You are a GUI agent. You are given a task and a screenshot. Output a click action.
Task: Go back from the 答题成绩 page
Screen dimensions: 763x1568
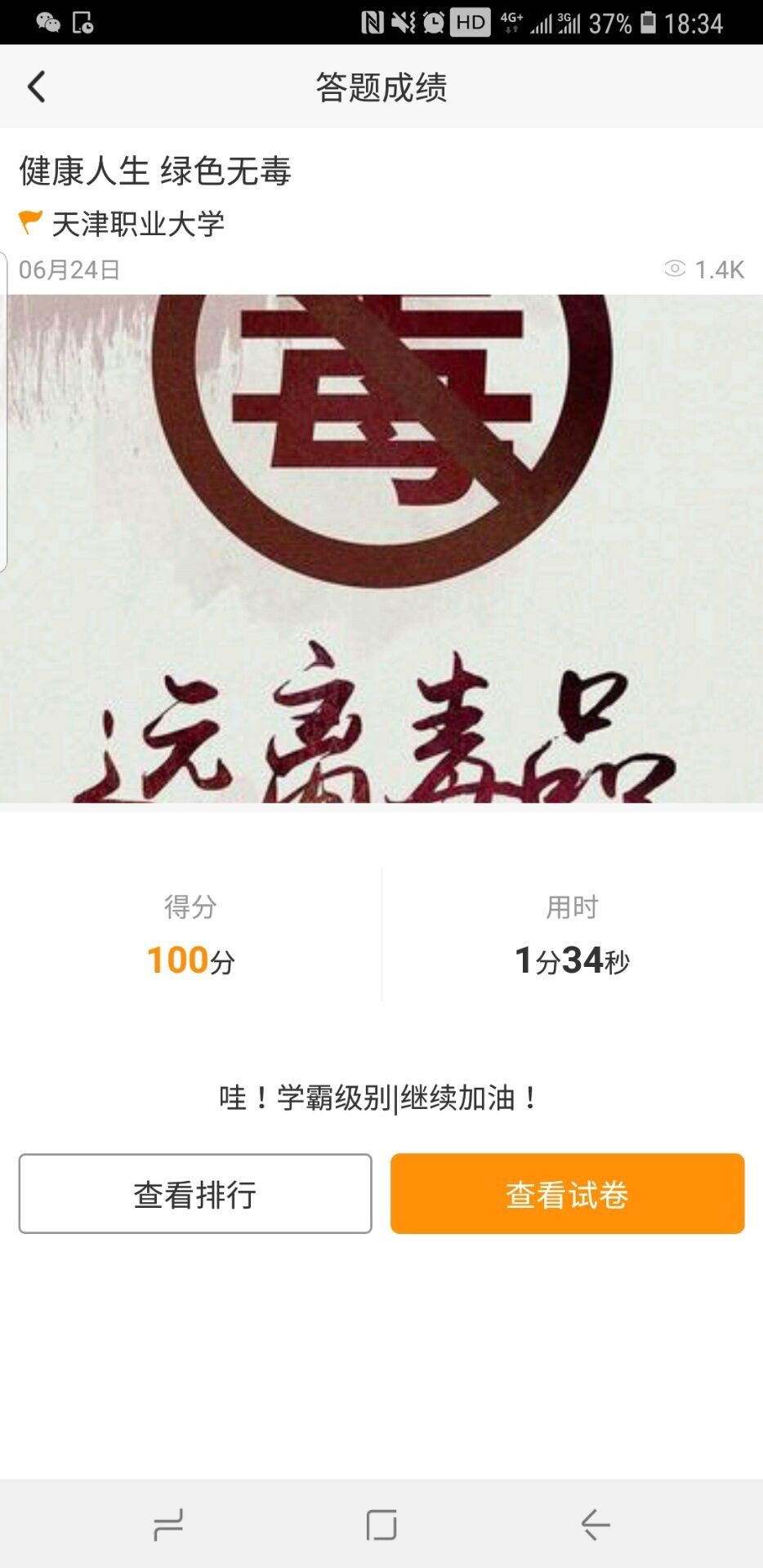(37, 87)
